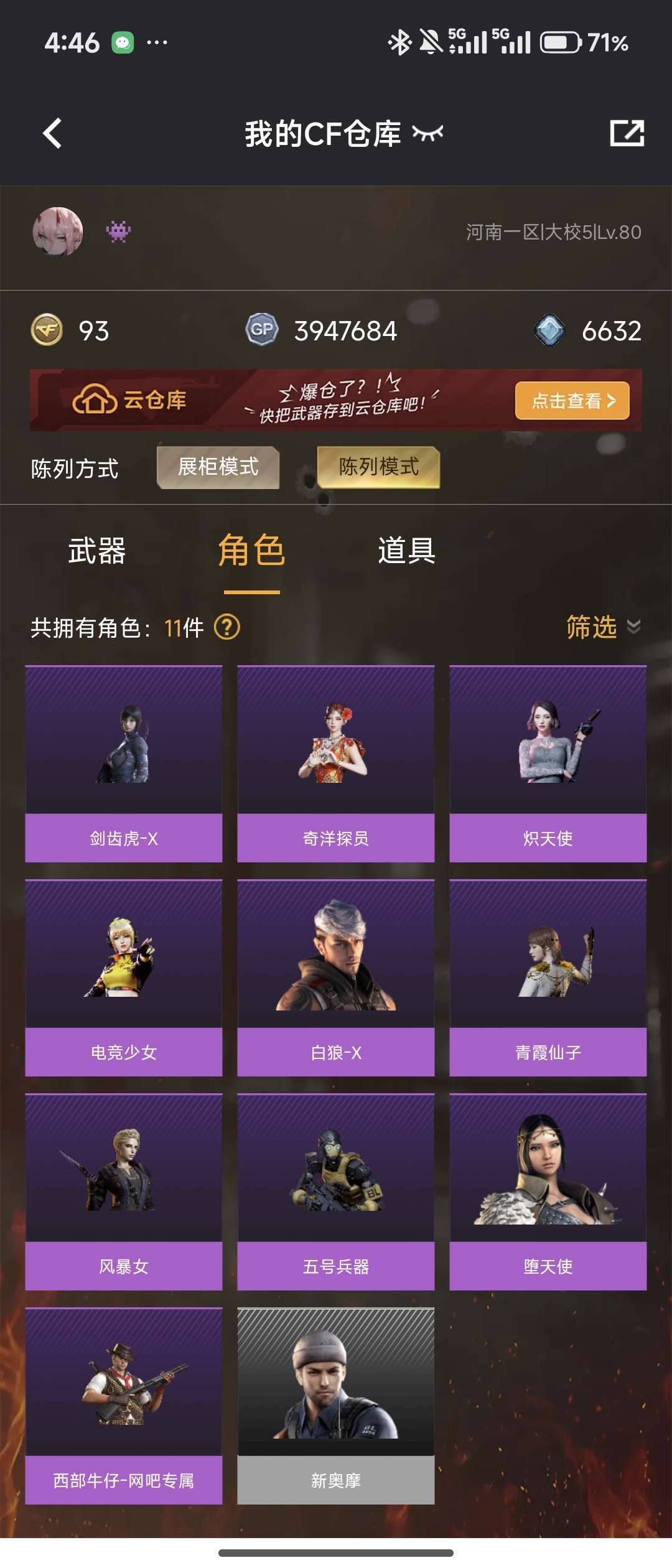Viewport: 672px width, 1568px height.
Task: Tap 点击查看 on the 云仓库 banner
Action: (x=572, y=401)
